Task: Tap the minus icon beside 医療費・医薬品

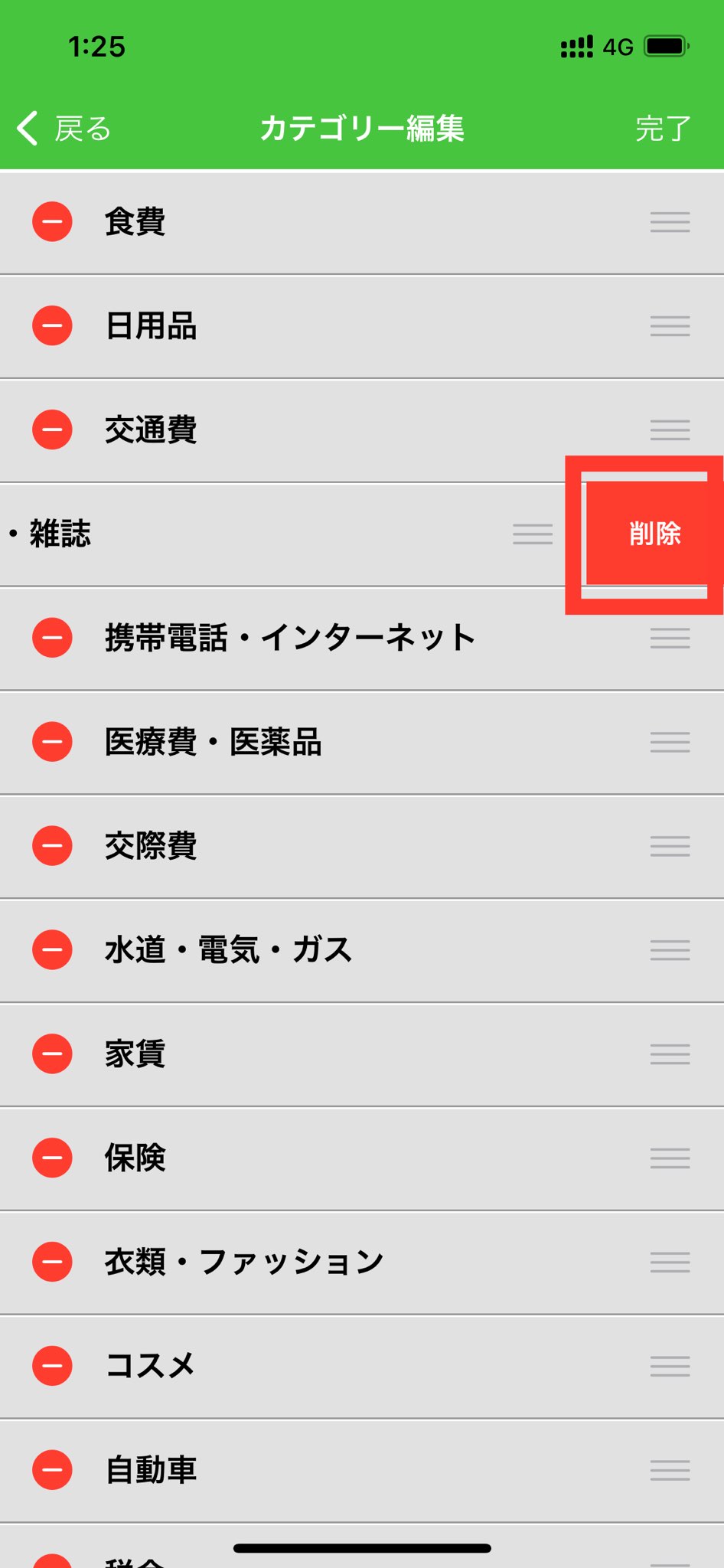Action: coord(52,742)
